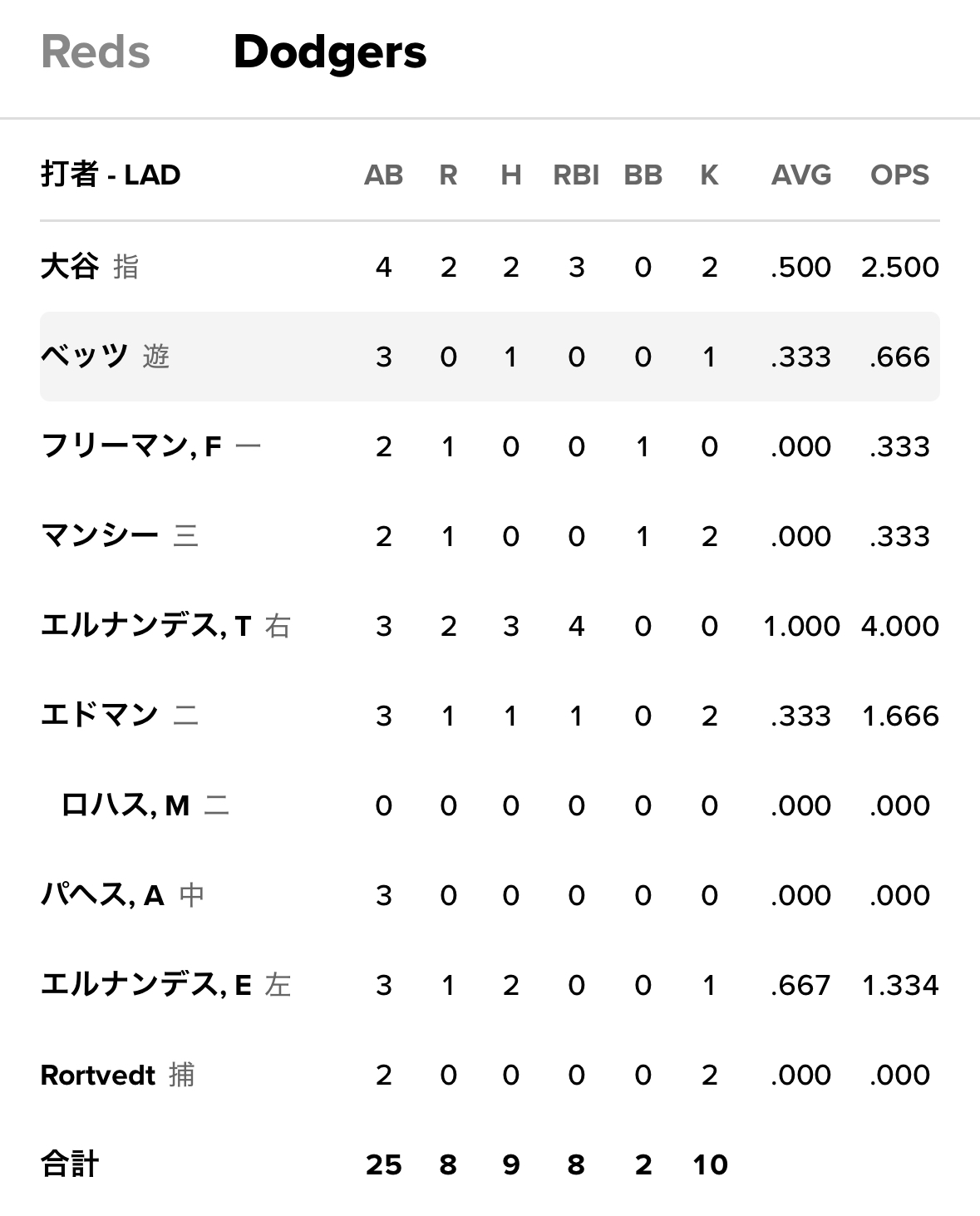This screenshot has width=980, height=1216.
Task: Switch to the Reds tab
Action: (96, 52)
